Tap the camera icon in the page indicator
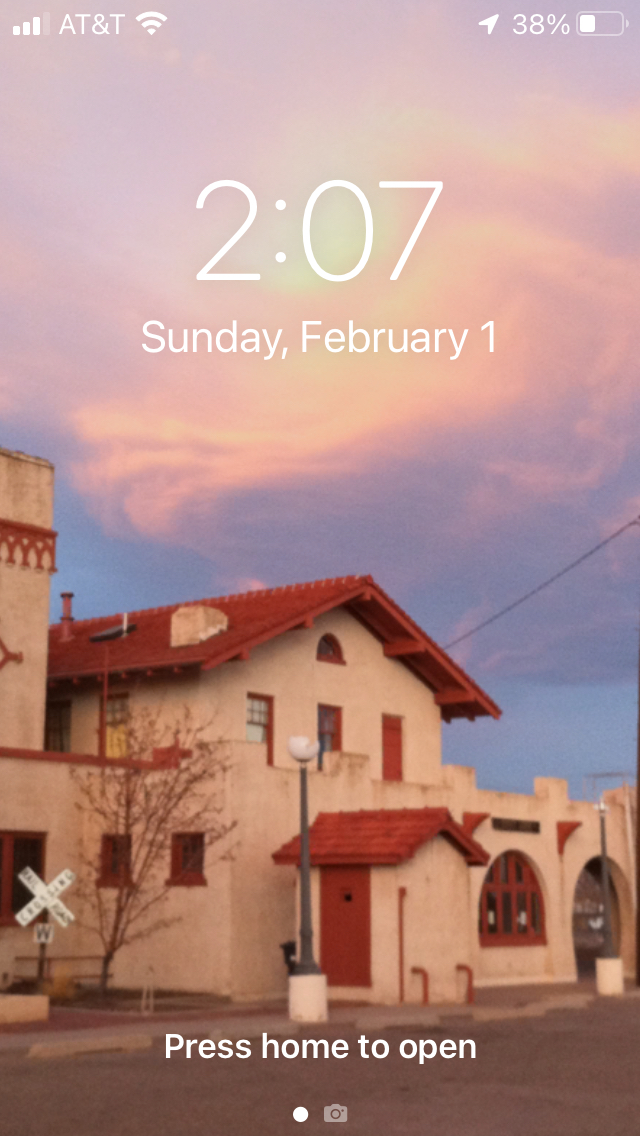 pos(336,1113)
